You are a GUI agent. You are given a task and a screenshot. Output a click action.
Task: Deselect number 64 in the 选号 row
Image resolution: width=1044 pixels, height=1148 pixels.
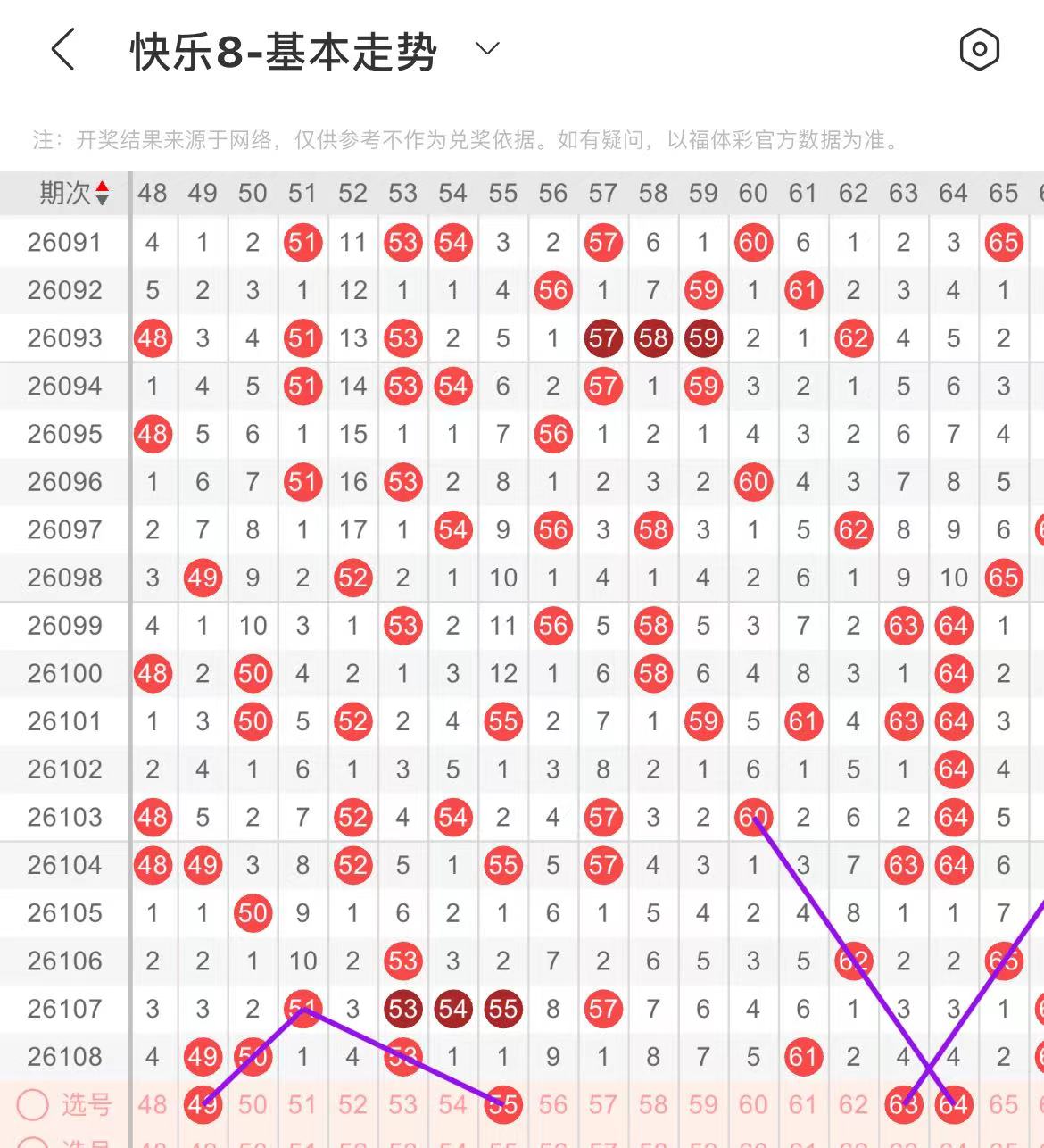953,1105
